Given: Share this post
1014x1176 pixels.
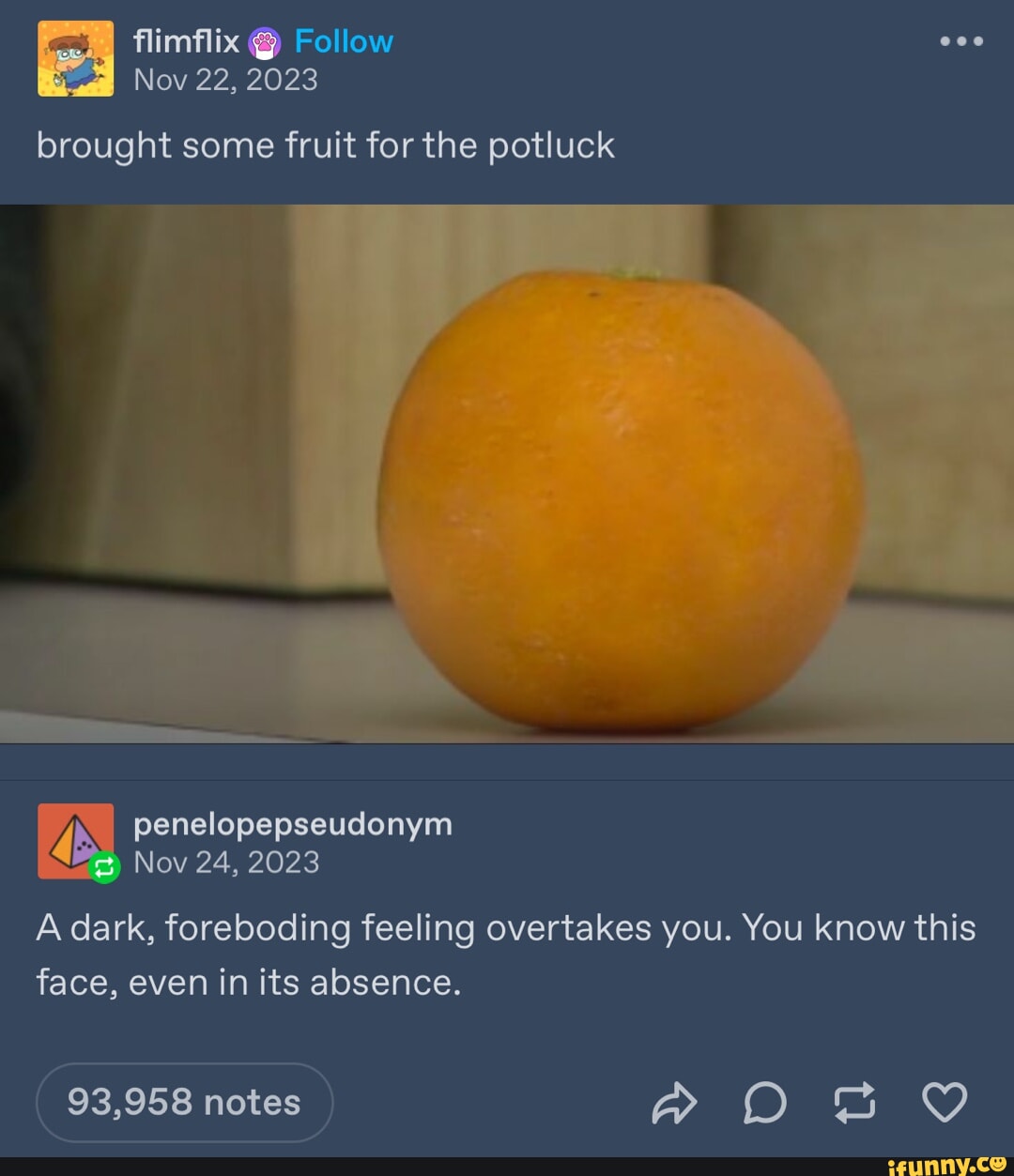Looking at the screenshot, I should pos(674,1102).
